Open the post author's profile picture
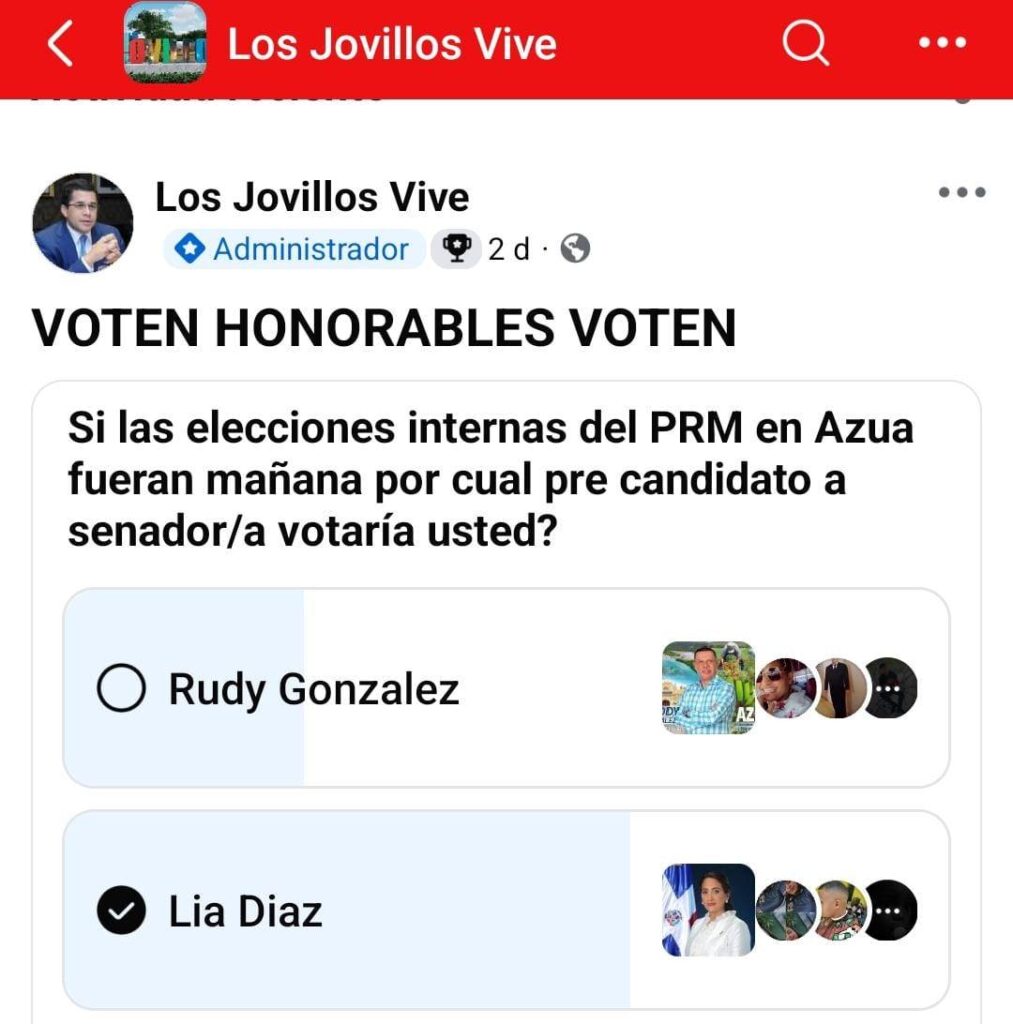This screenshot has width=1013, height=1024. pyautogui.click(x=82, y=222)
